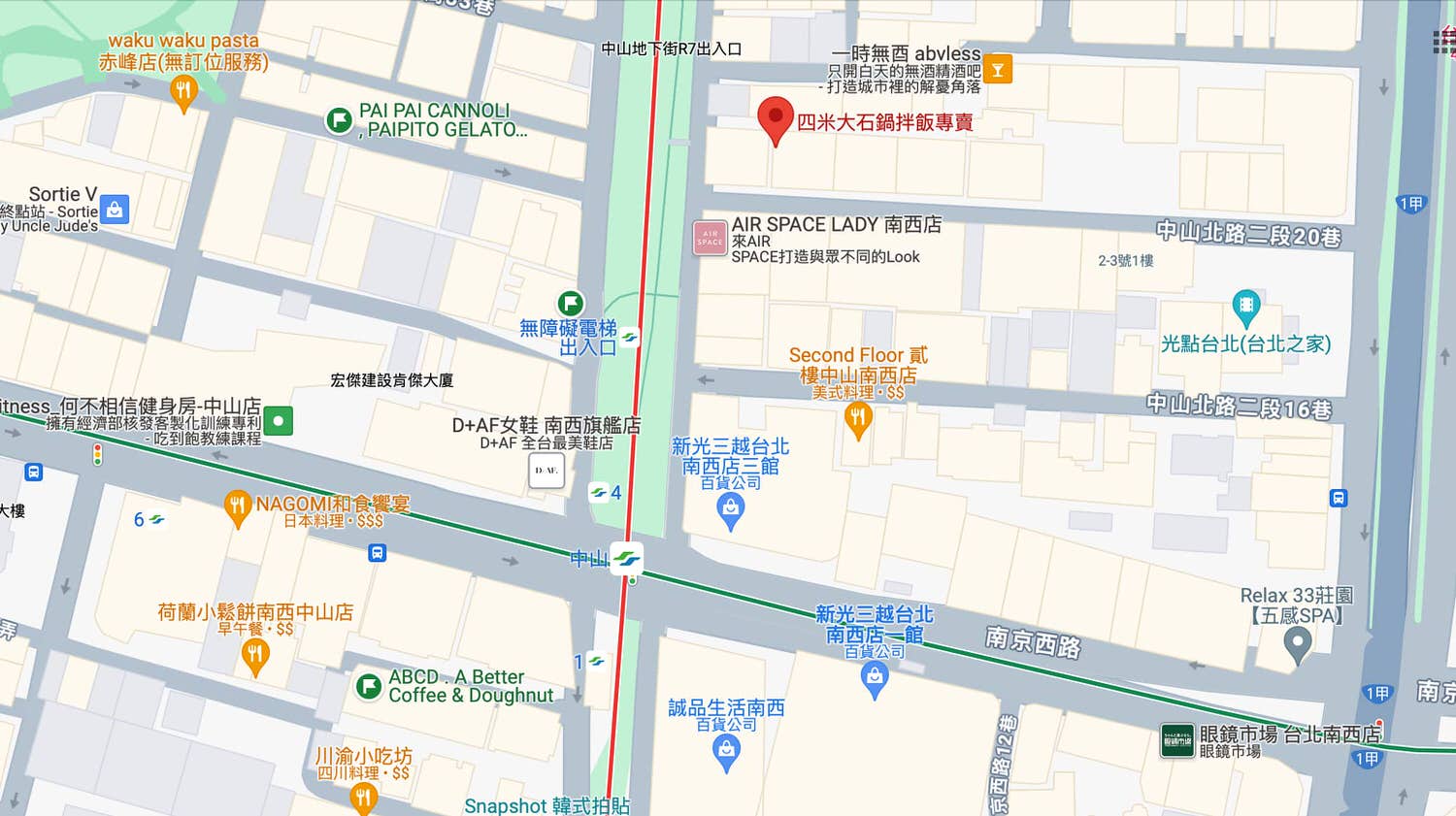Open 新光三越台北南西店一館 shopping marker
Image resolution: width=1456 pixels, height=816 pixels.
pos(875,678)
